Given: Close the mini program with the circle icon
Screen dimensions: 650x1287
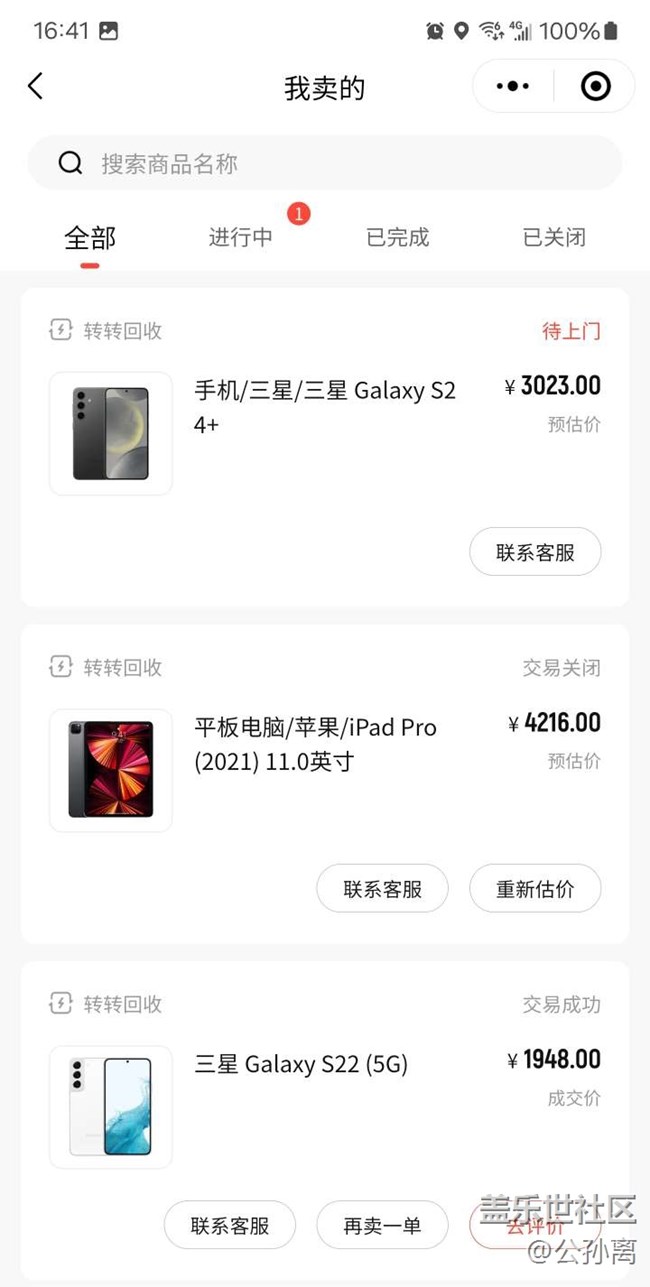Looking at the screenshot, I should [x=595, y=87].
